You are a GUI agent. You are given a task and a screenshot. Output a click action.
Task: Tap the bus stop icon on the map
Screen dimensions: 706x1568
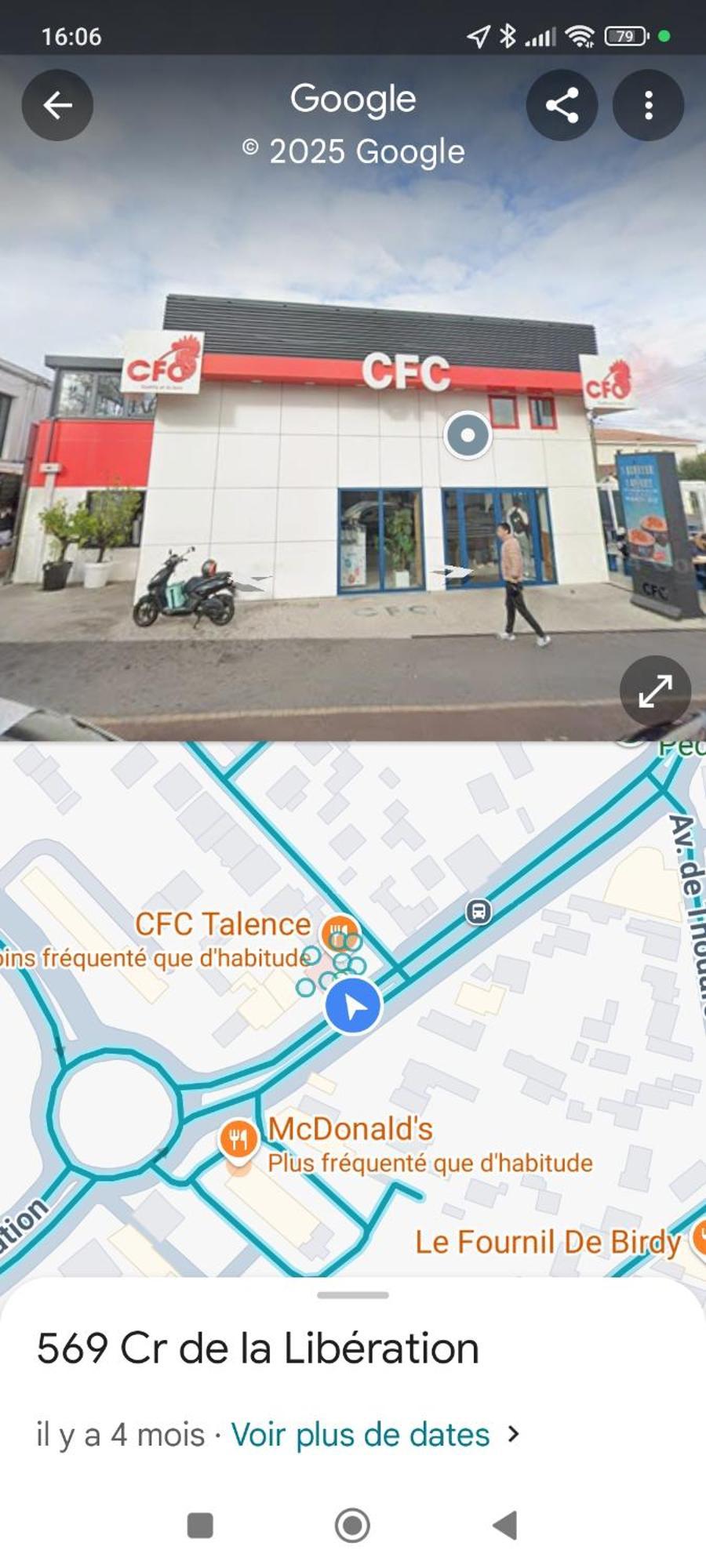tap(479, 912)
